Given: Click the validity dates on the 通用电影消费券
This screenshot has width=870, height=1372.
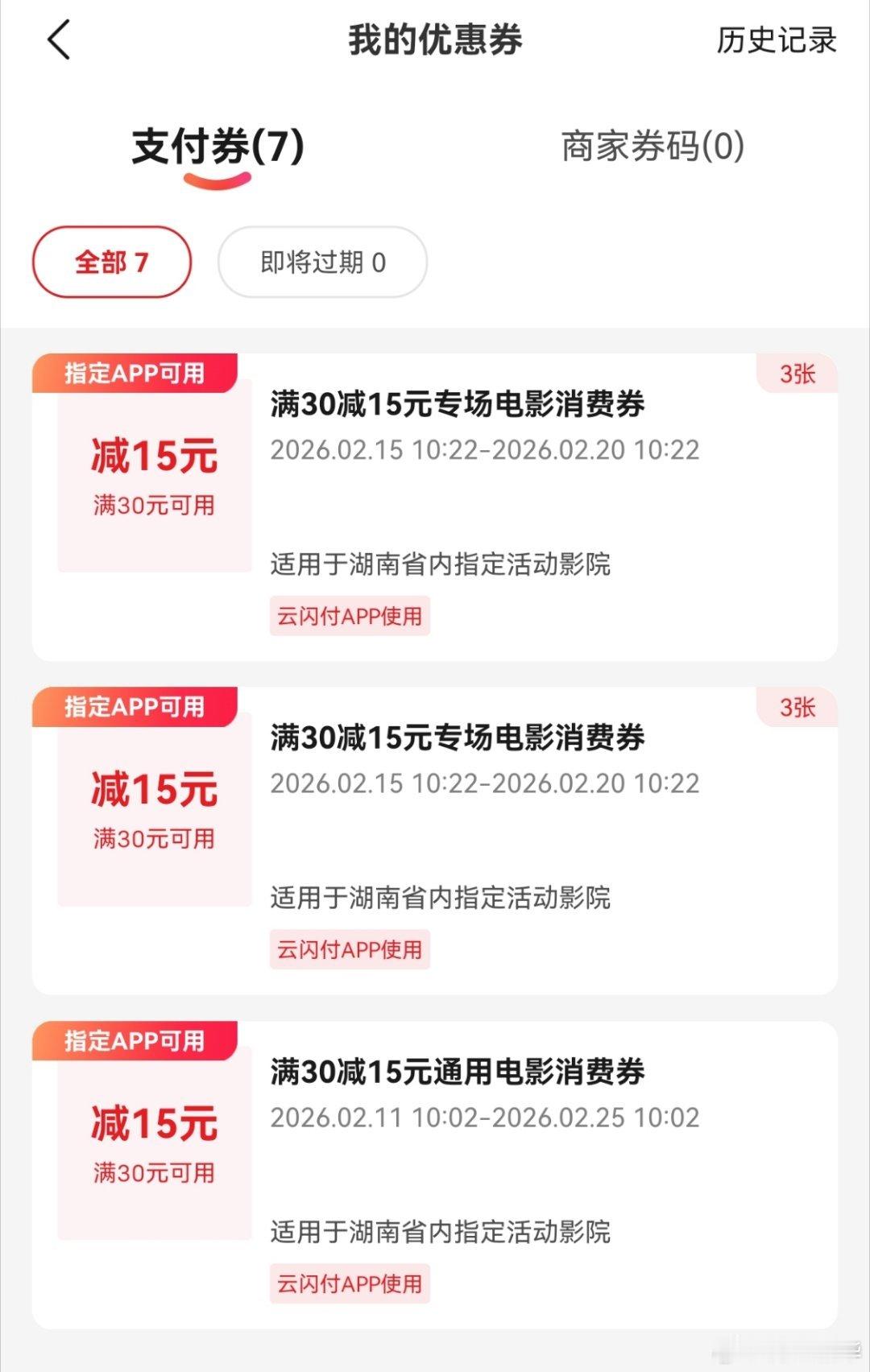Looking at the screenshot, I should (x=483, y=1118).
